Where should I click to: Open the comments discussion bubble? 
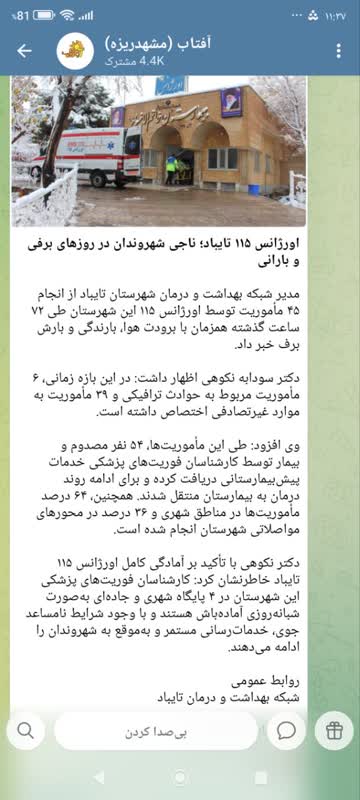click(287, 731)
